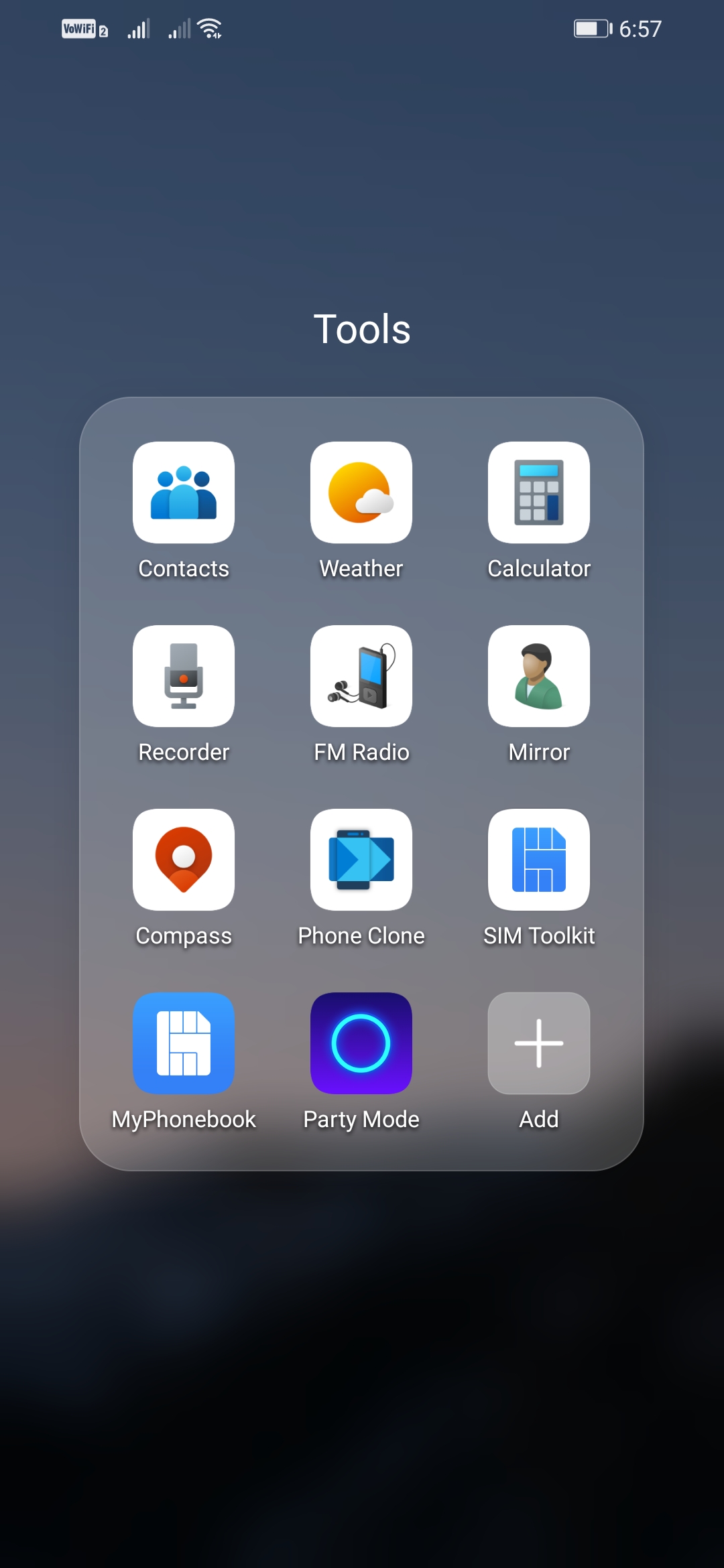Start the Recorder app

(x=184, y=675)
